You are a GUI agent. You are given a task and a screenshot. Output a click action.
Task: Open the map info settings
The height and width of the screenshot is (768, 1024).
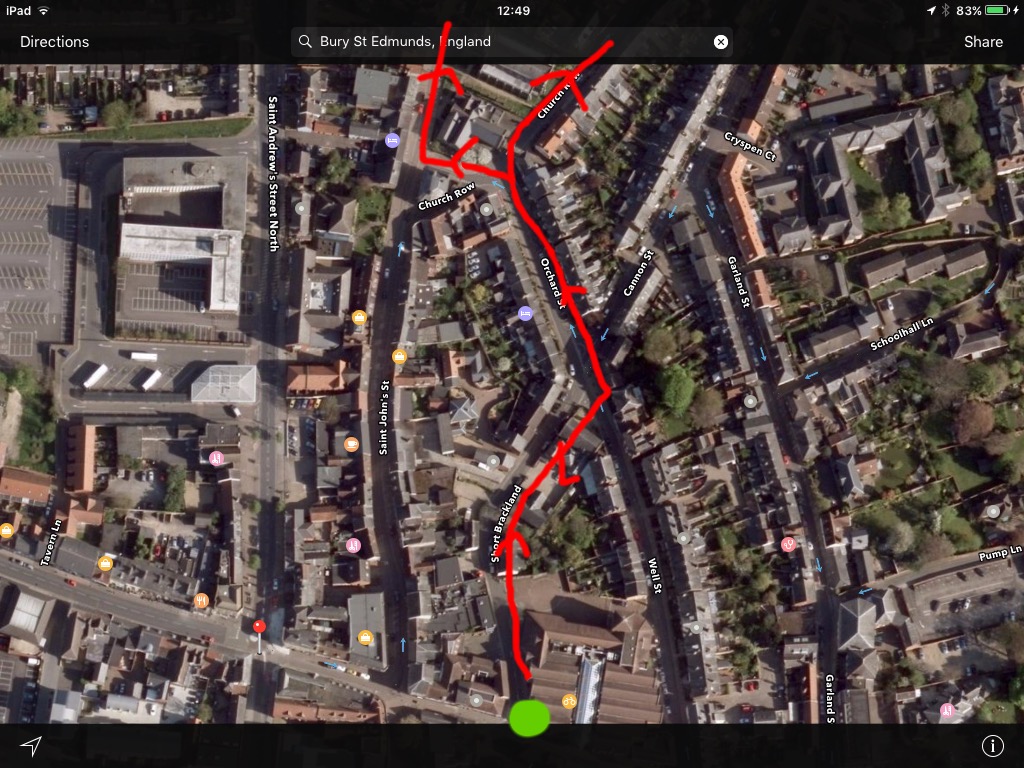click(x=992, y=746)
